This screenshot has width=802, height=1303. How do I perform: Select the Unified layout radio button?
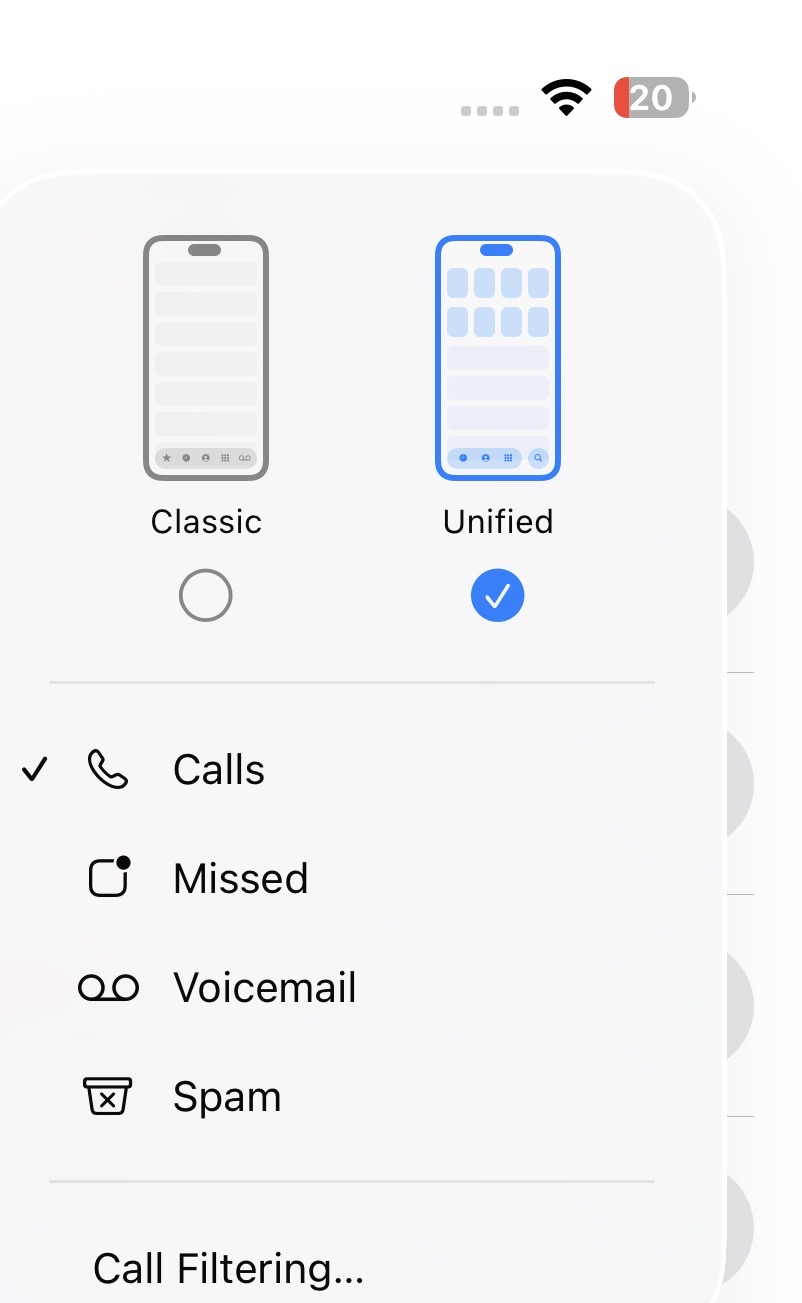(497, 595)
